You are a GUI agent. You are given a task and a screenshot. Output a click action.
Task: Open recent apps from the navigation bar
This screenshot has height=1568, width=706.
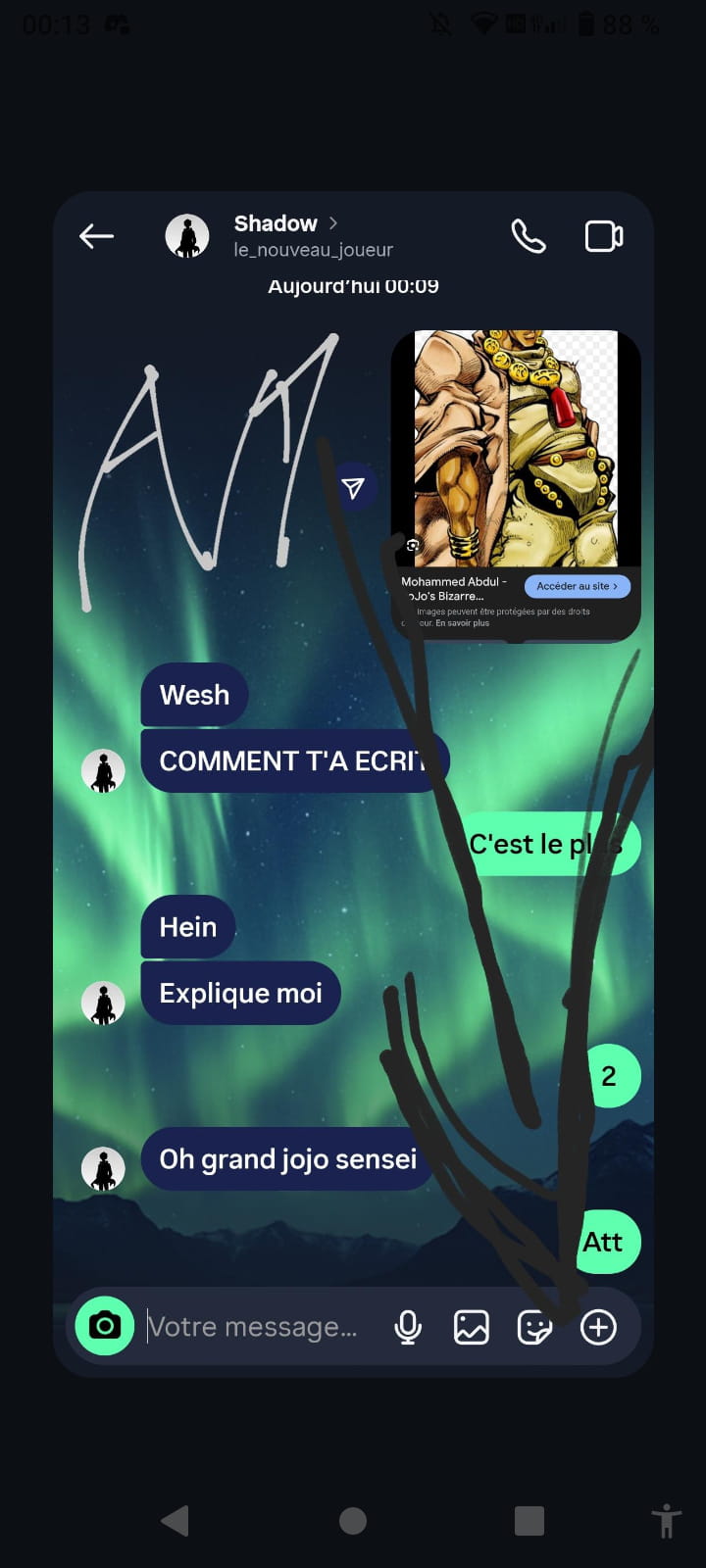click(x=529, y=1521)
